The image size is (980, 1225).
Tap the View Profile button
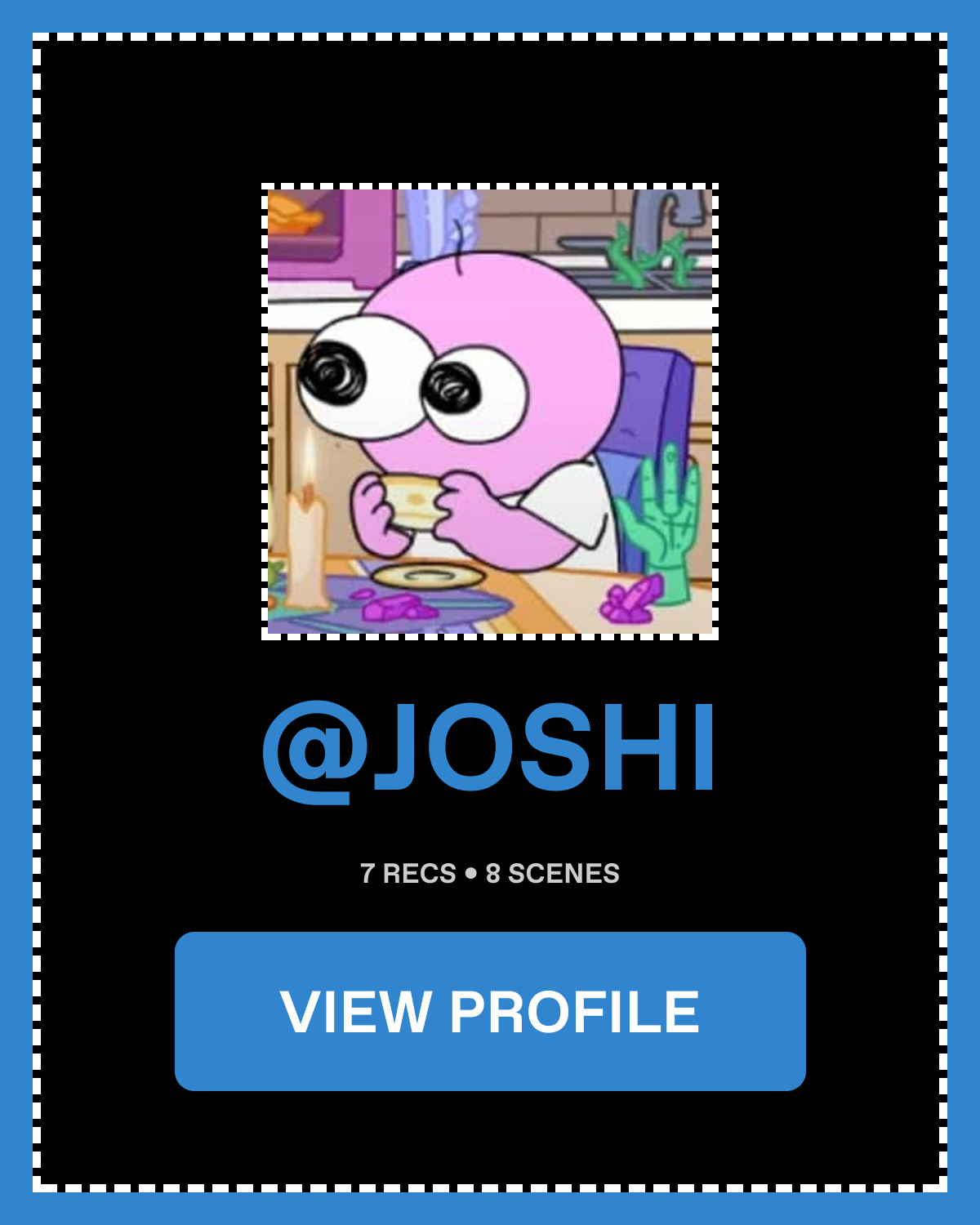coord(490,1011)
